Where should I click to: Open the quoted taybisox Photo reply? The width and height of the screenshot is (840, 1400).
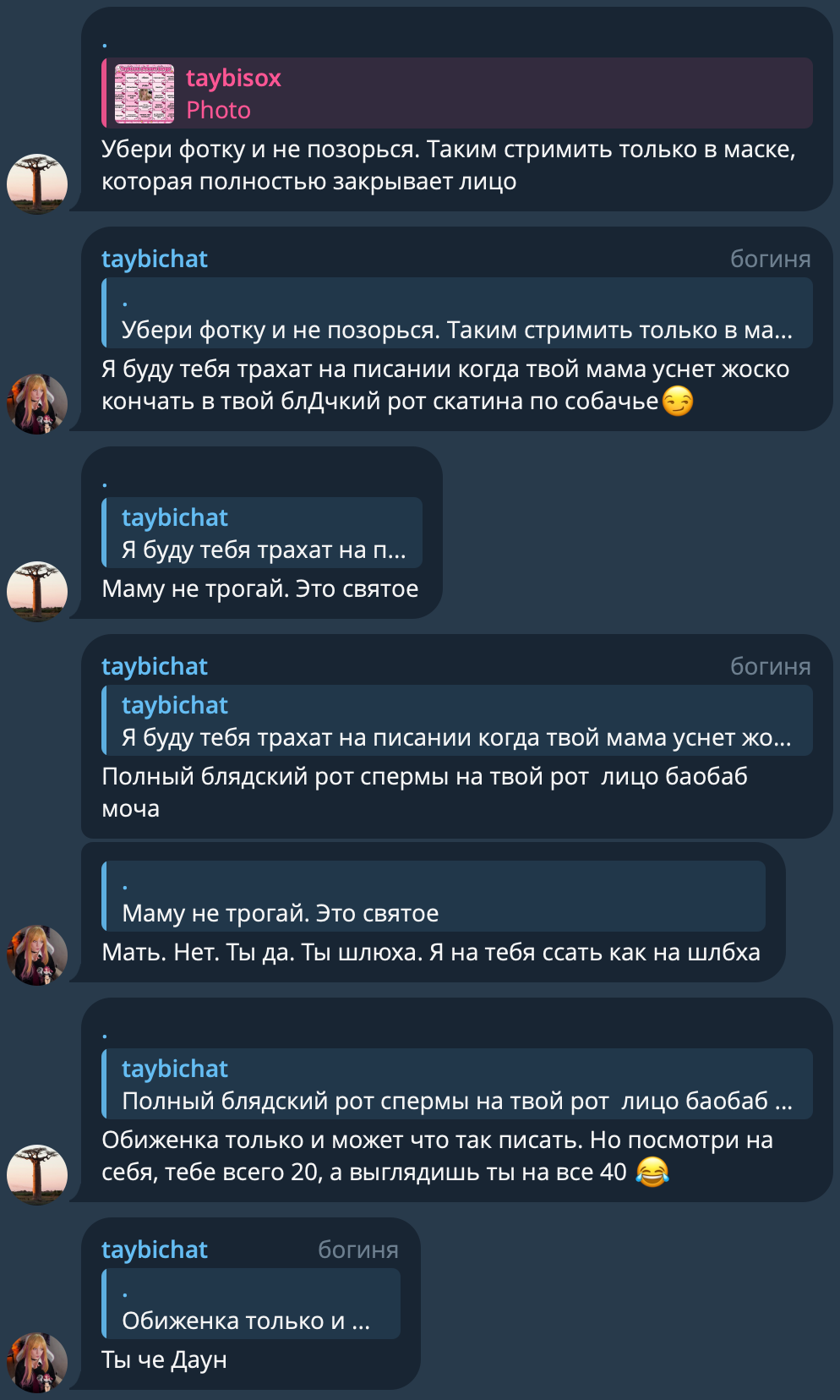[457, 93]
